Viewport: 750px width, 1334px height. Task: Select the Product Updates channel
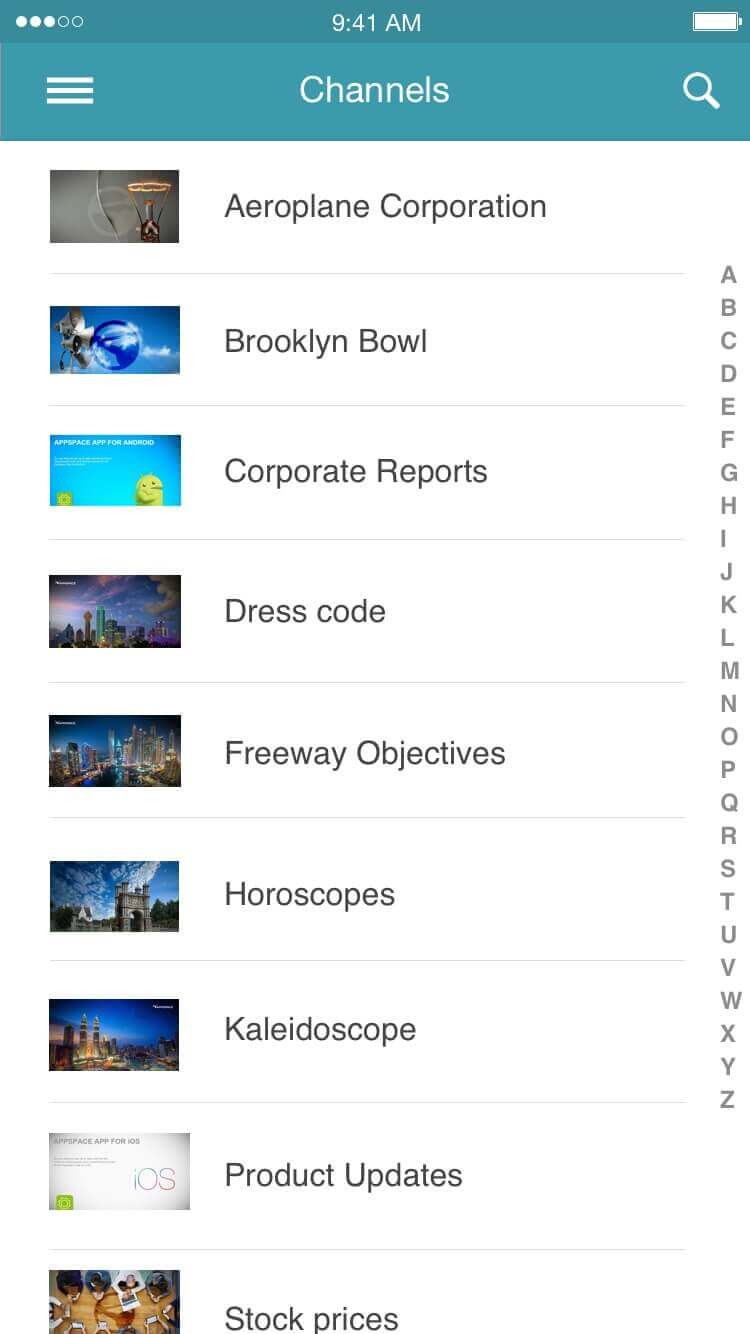click(x=343, y=1175)
